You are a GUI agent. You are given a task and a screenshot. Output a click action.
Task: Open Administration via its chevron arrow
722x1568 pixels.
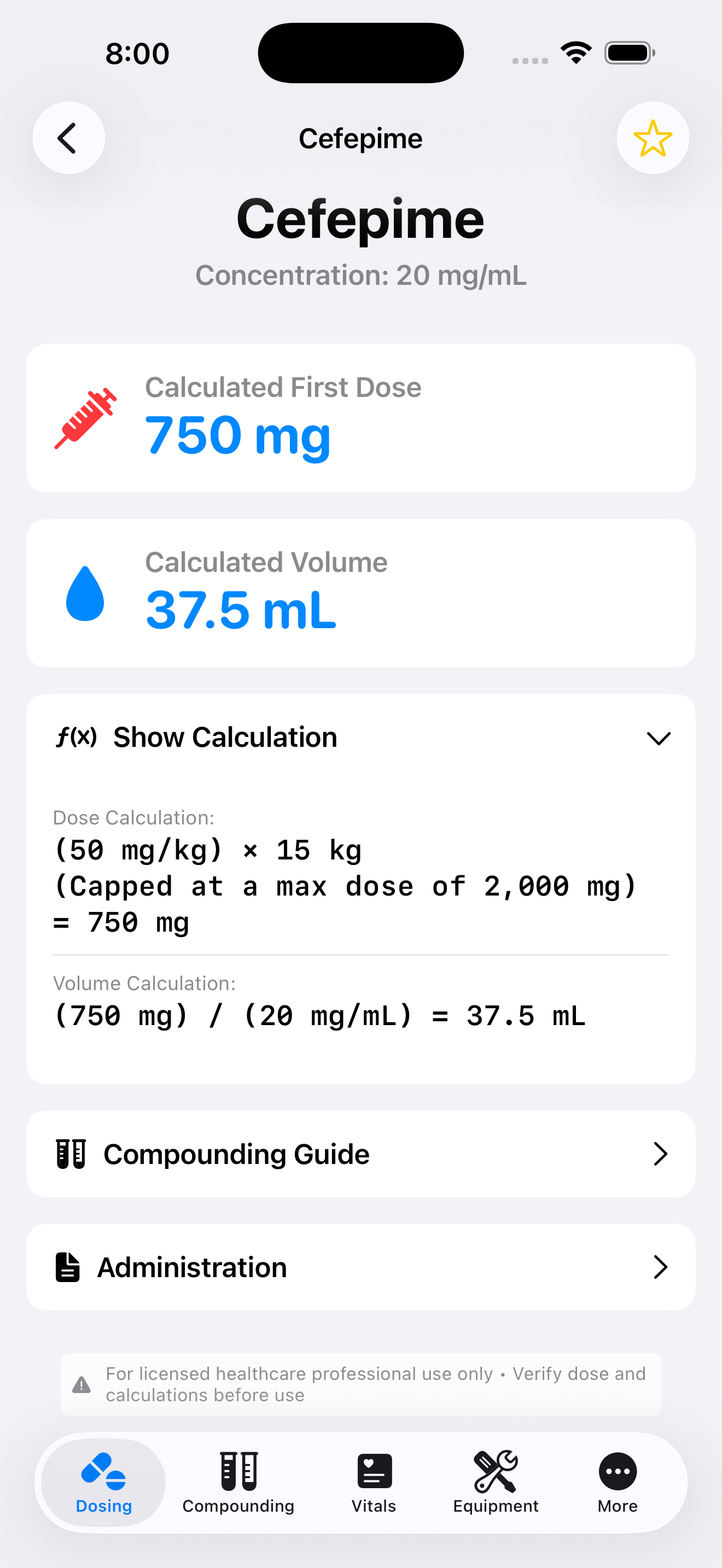click(x=662, y=1267)
